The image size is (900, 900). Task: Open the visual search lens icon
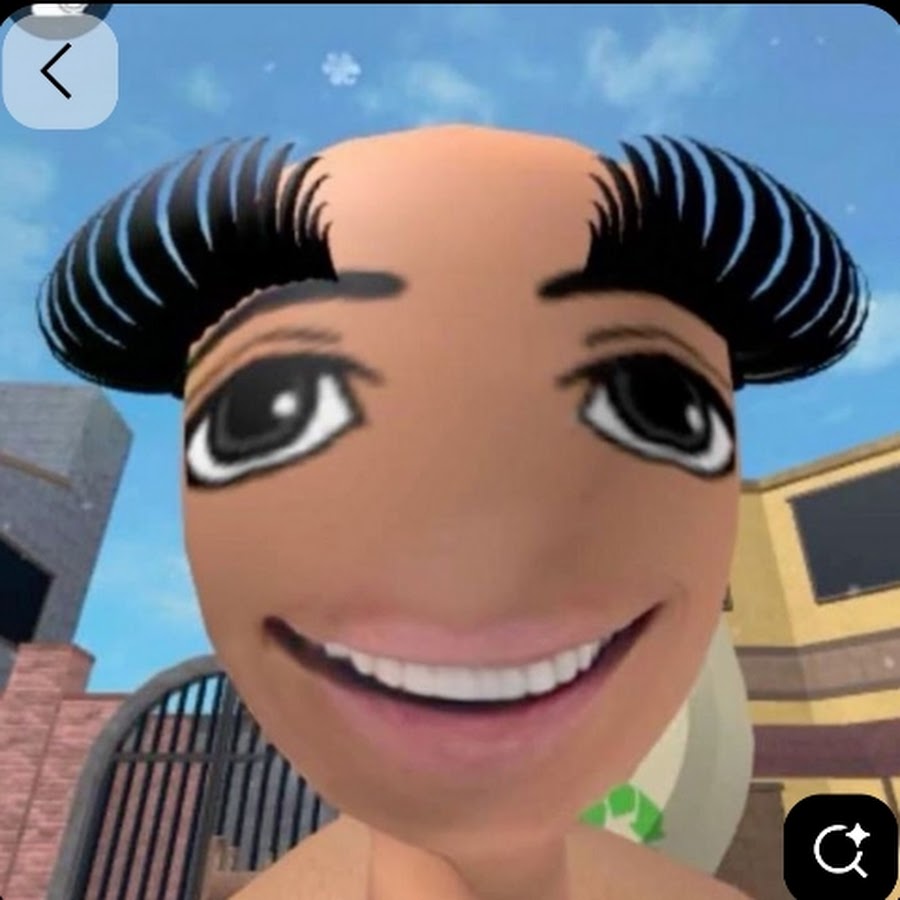coord(840,848)
